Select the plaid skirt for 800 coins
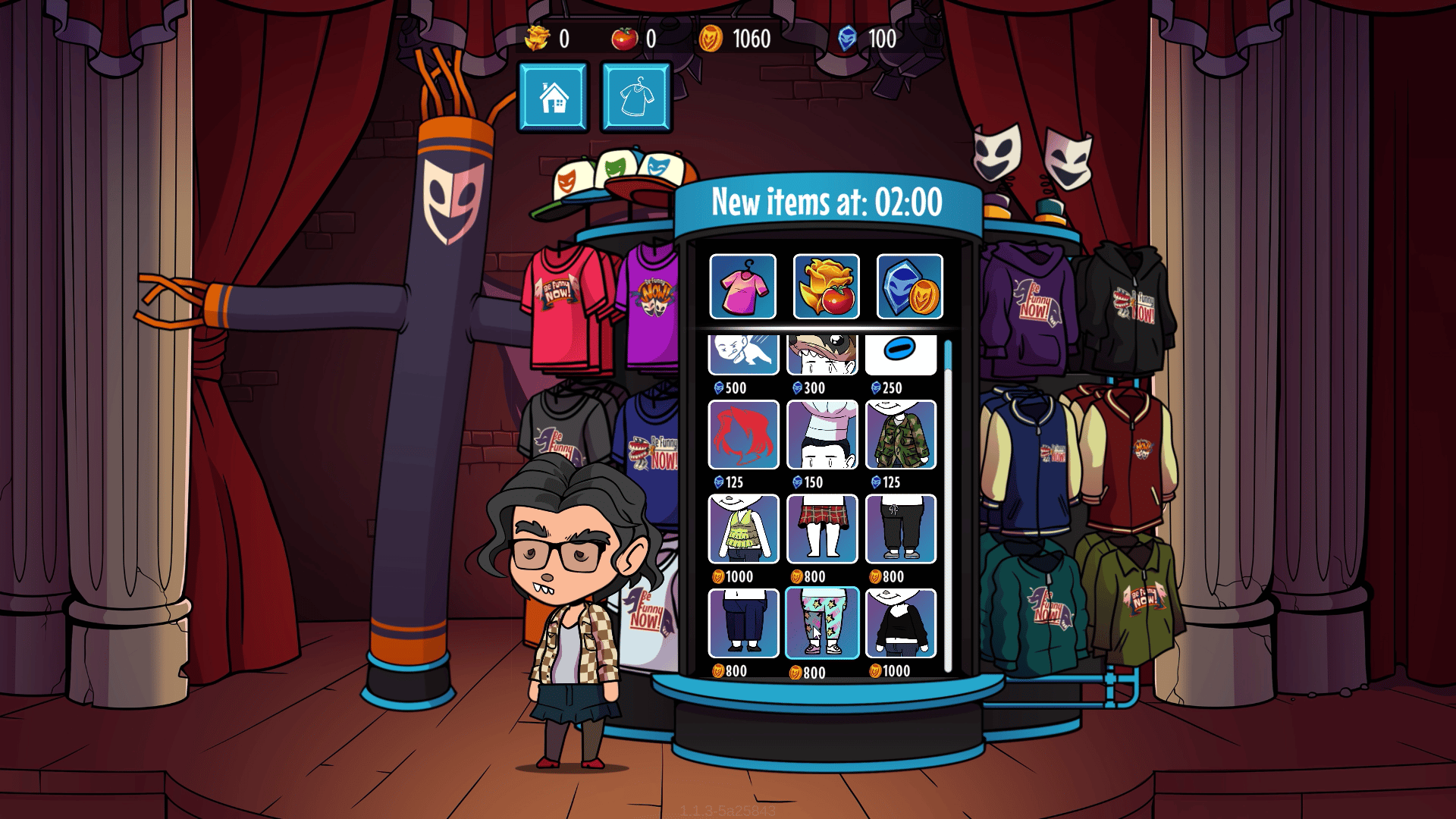 click(822, 529)
